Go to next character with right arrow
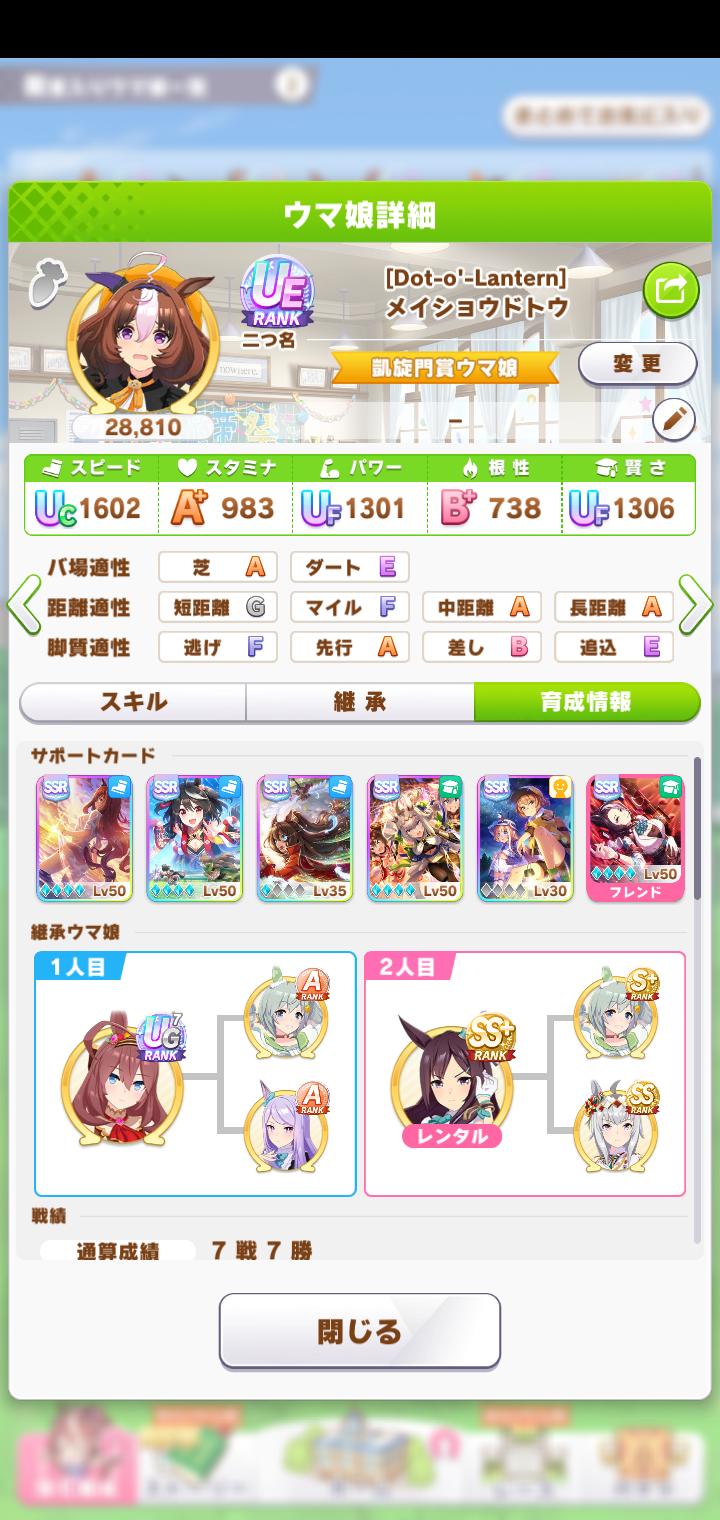 697,606
